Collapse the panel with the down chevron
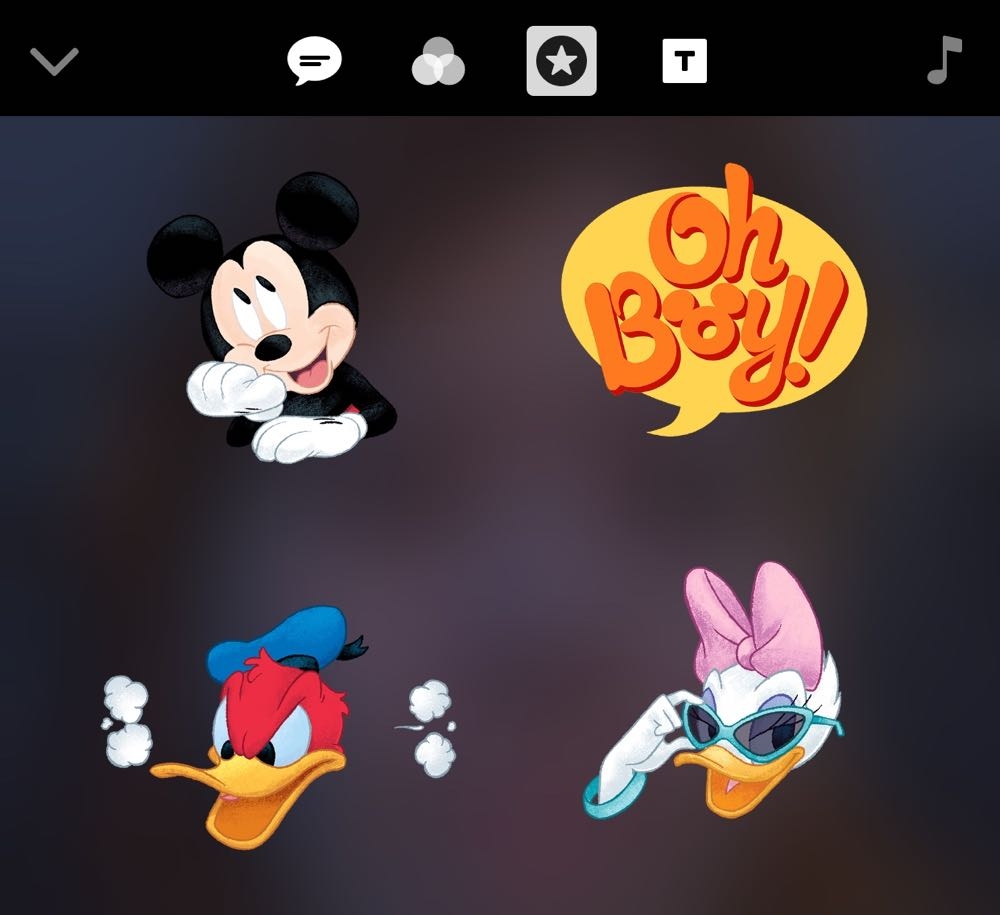Viewport: 1000px width, 915px height. click(x=54, y=61)
